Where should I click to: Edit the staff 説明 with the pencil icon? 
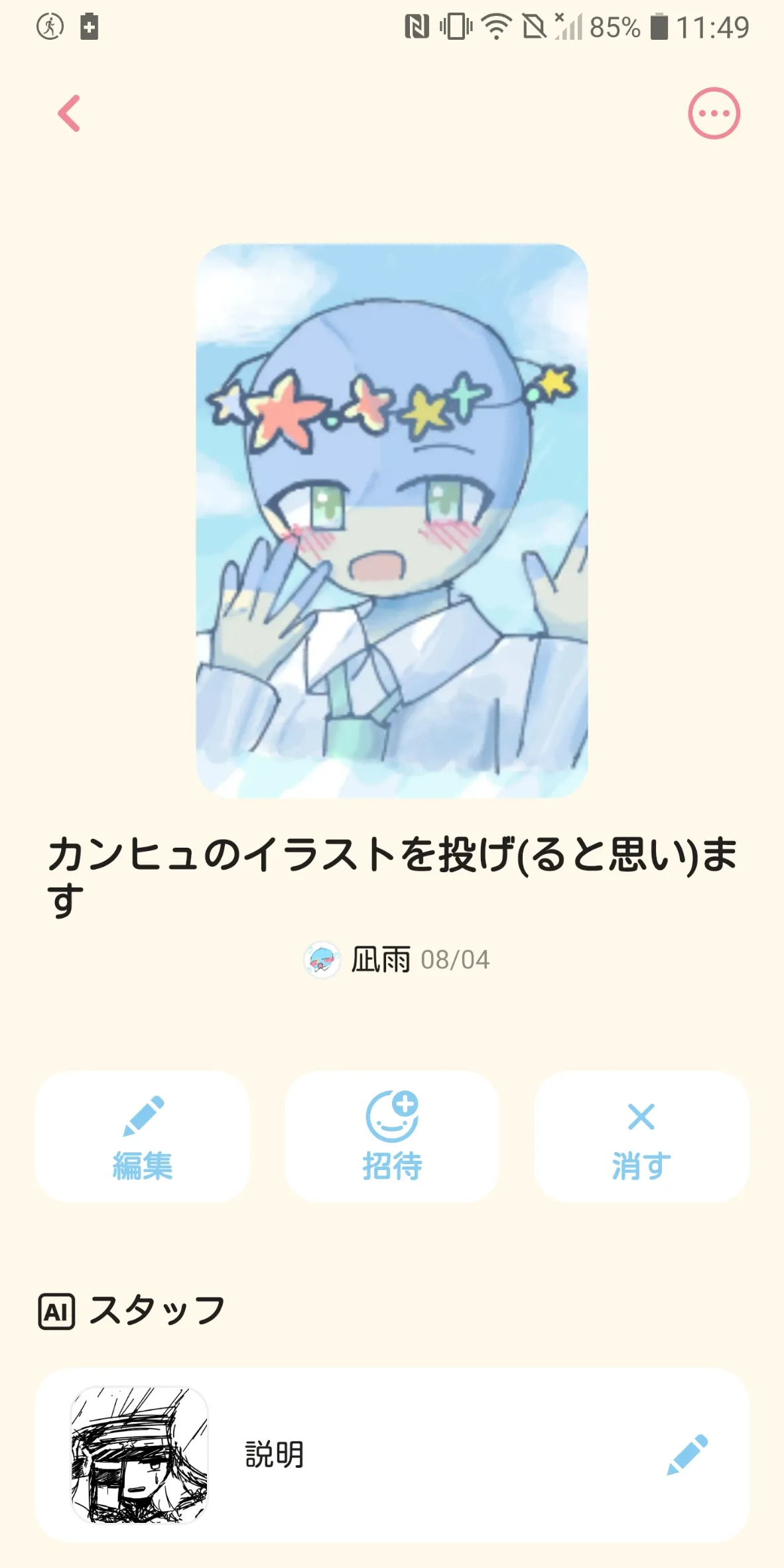[687, 1455]
